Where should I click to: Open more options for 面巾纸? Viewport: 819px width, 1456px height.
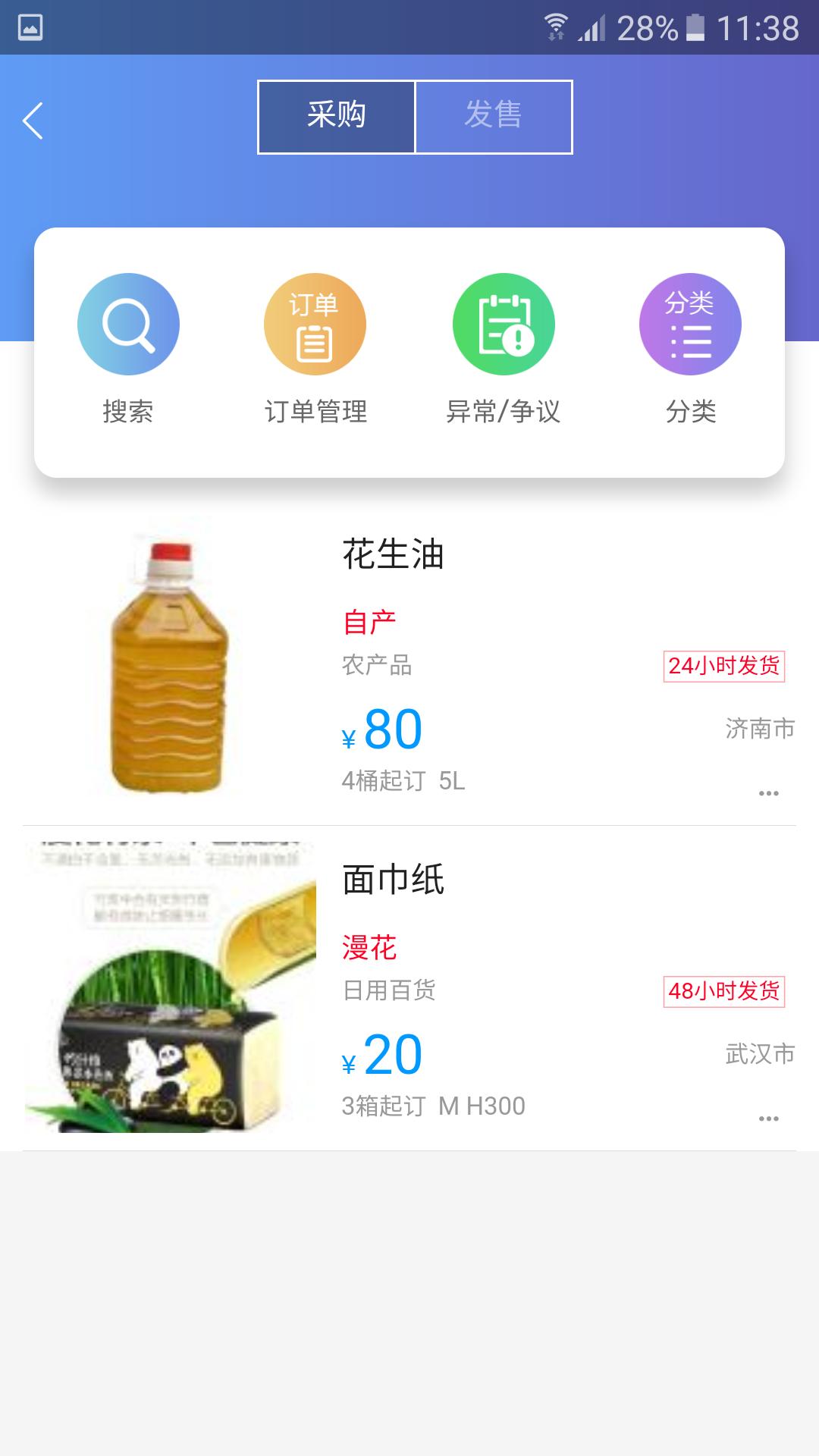(x=768, y=1119)
